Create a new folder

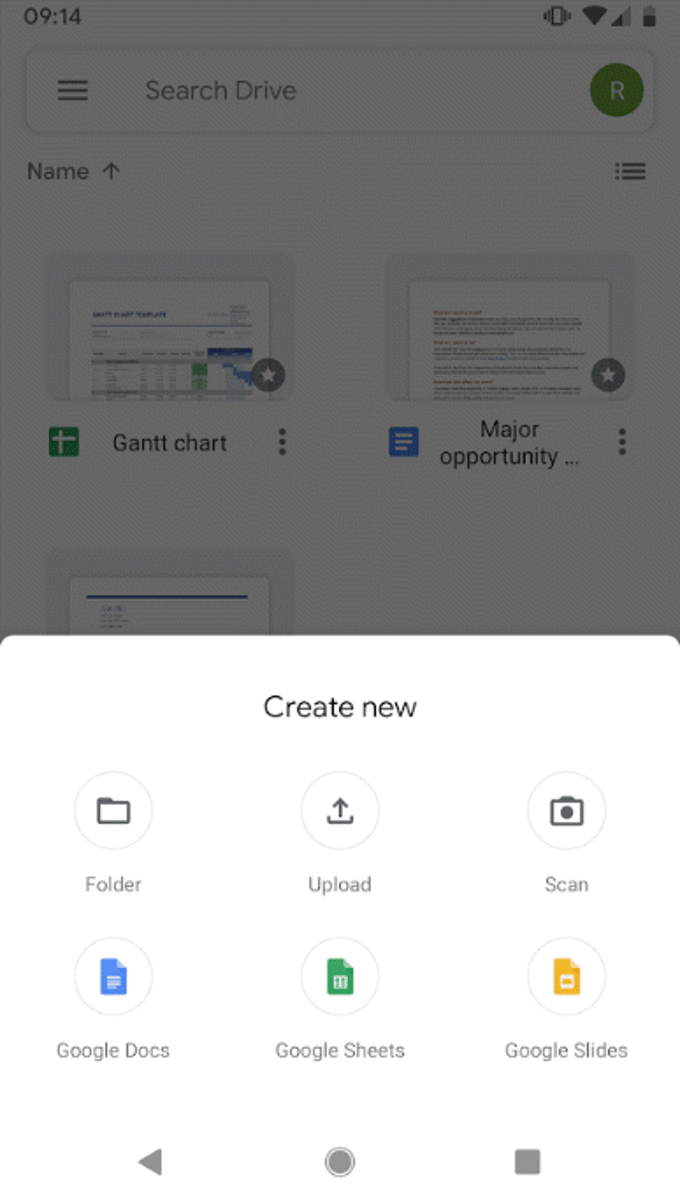pos(113,811)
